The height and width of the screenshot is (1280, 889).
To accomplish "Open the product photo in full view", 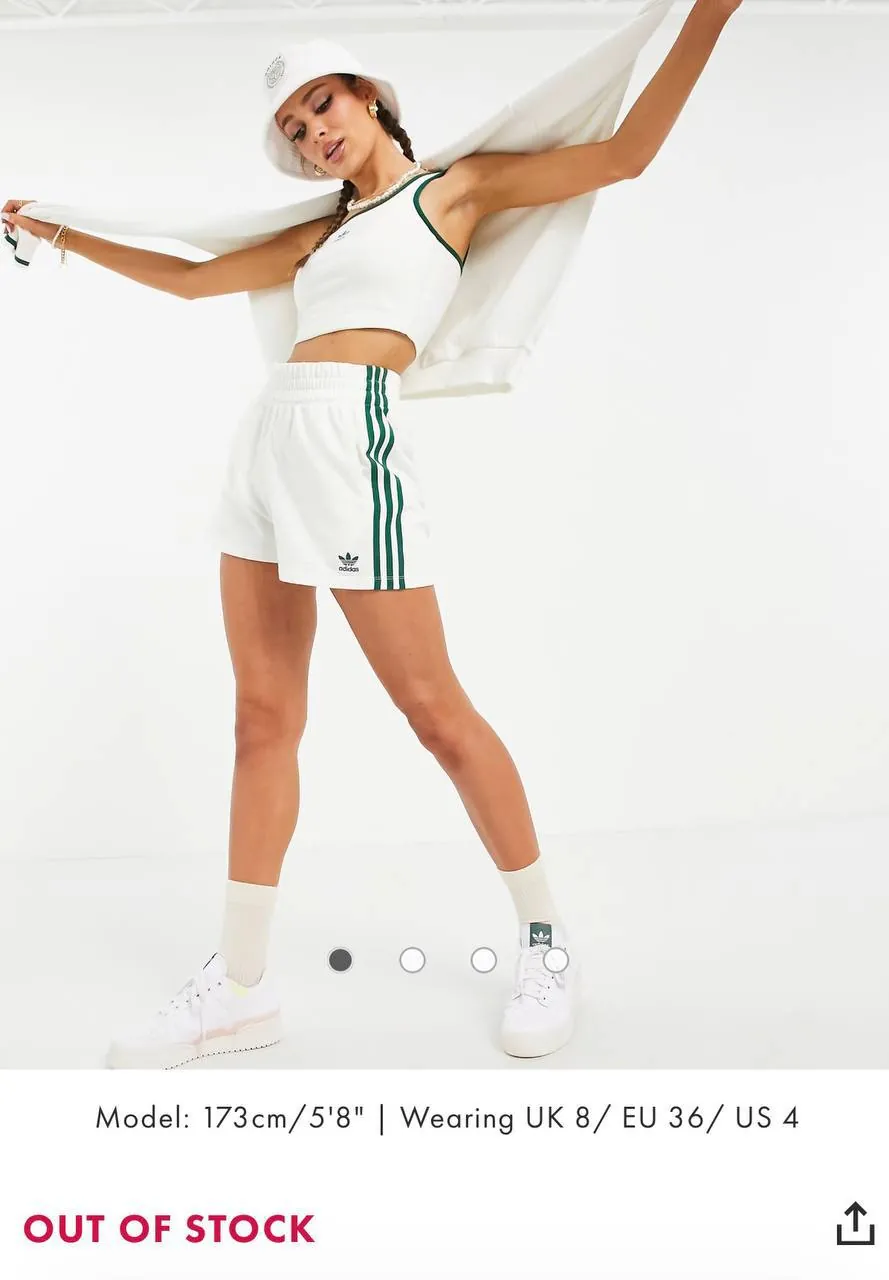I will click(444, 534).
